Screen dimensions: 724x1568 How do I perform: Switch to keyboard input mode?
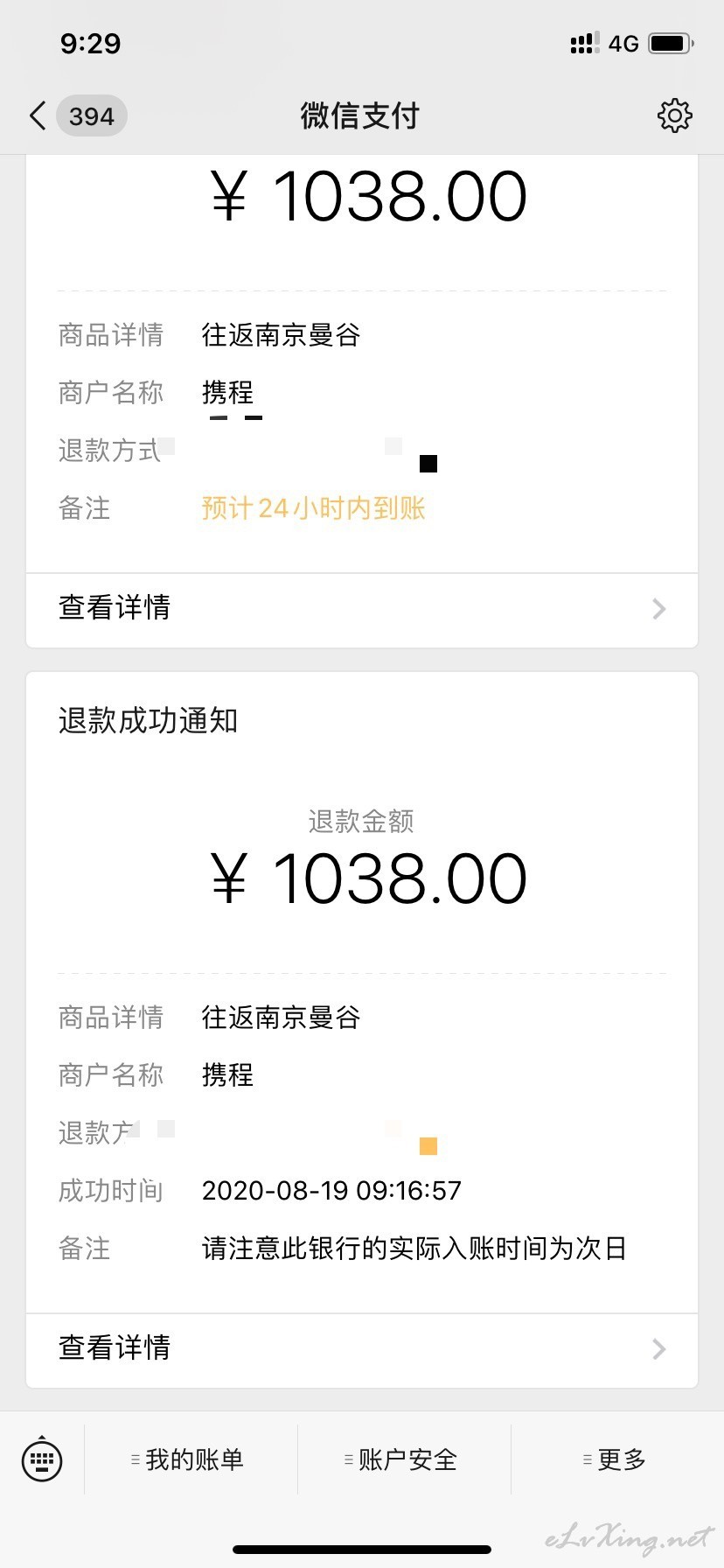pyautogui.click(x=42, y=1459)
